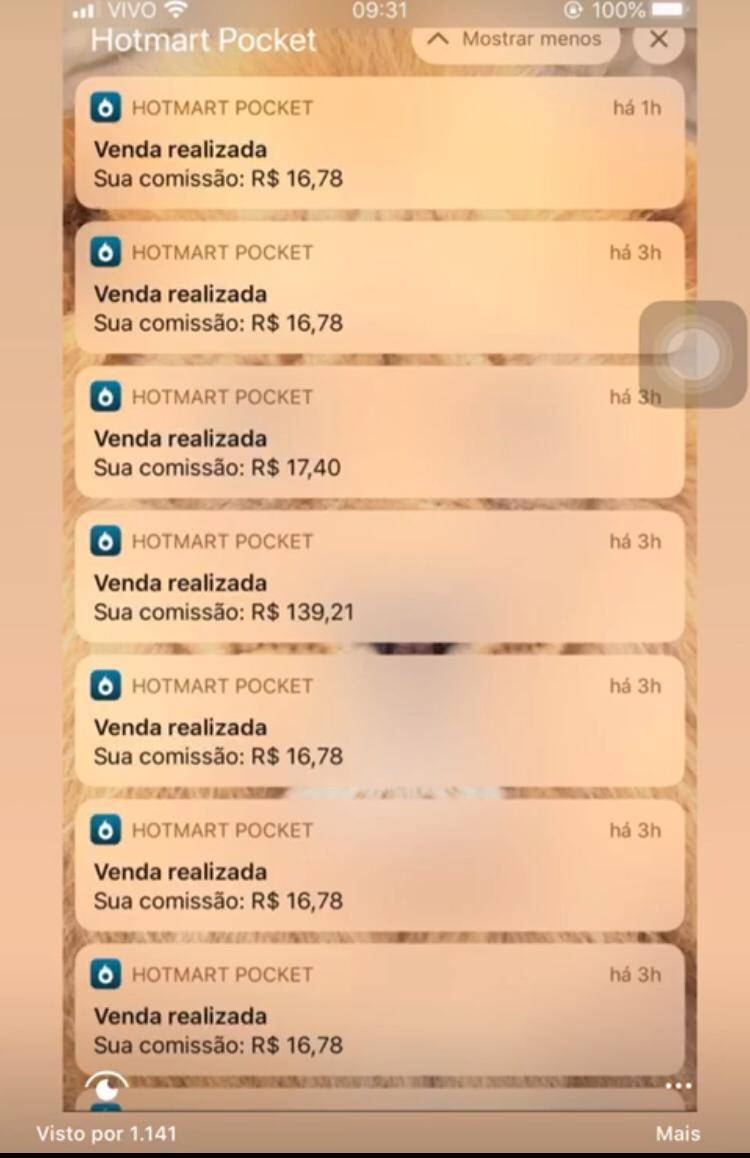Open the Visto por 1.141 viewers list
The height and width of the screenshot is (1158, 750).
(106, 1133)
